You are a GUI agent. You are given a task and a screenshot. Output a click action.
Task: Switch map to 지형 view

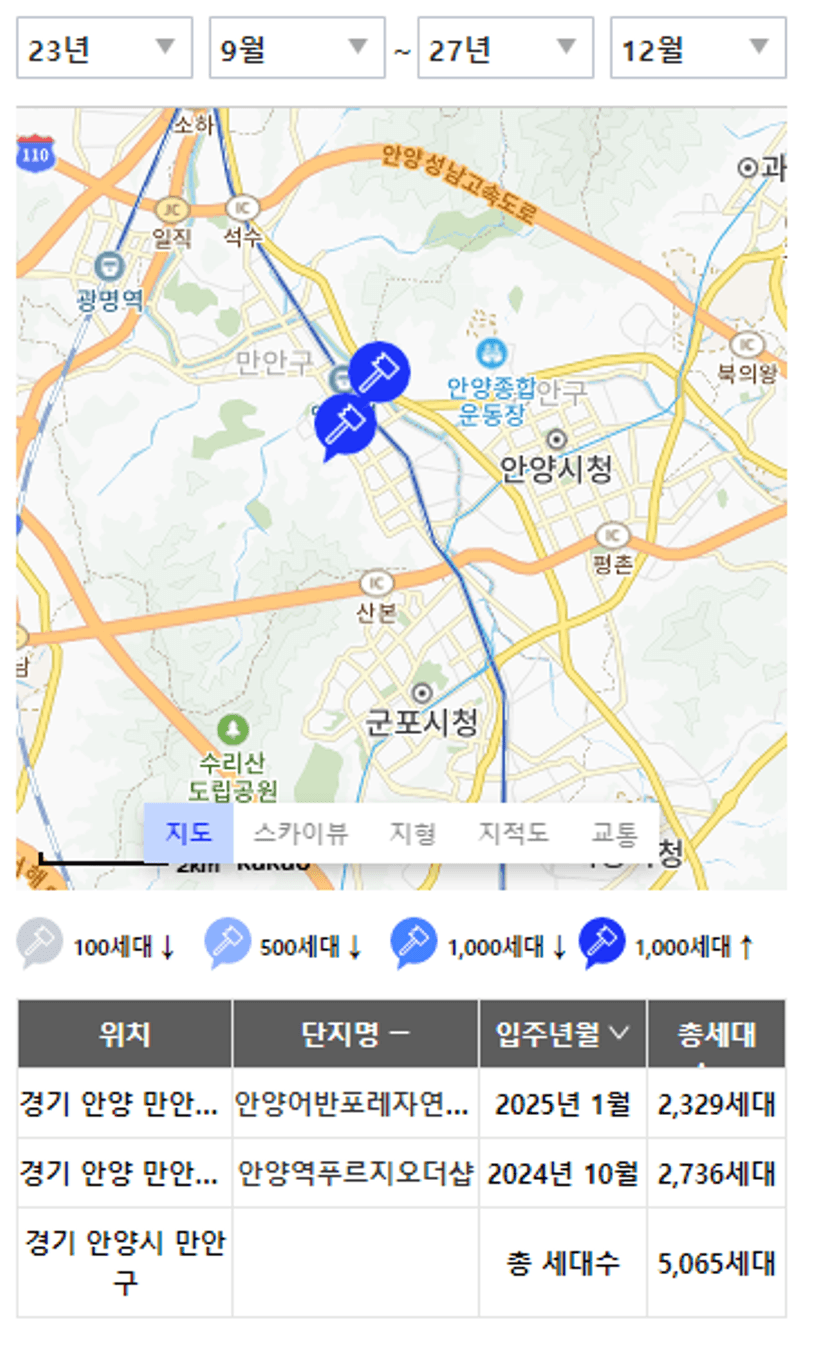(x=413, y=833)
